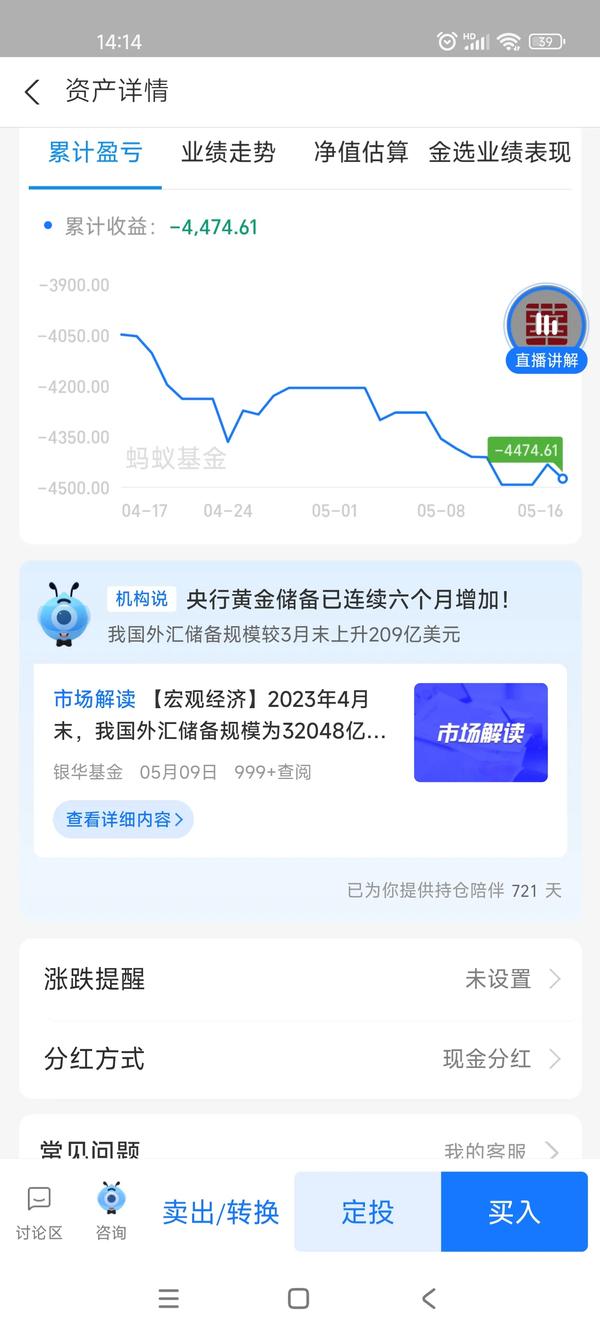The image size is (600, 1333).
Task: Switch to 金选业绩表现 tab
Action: pos(499,152)
